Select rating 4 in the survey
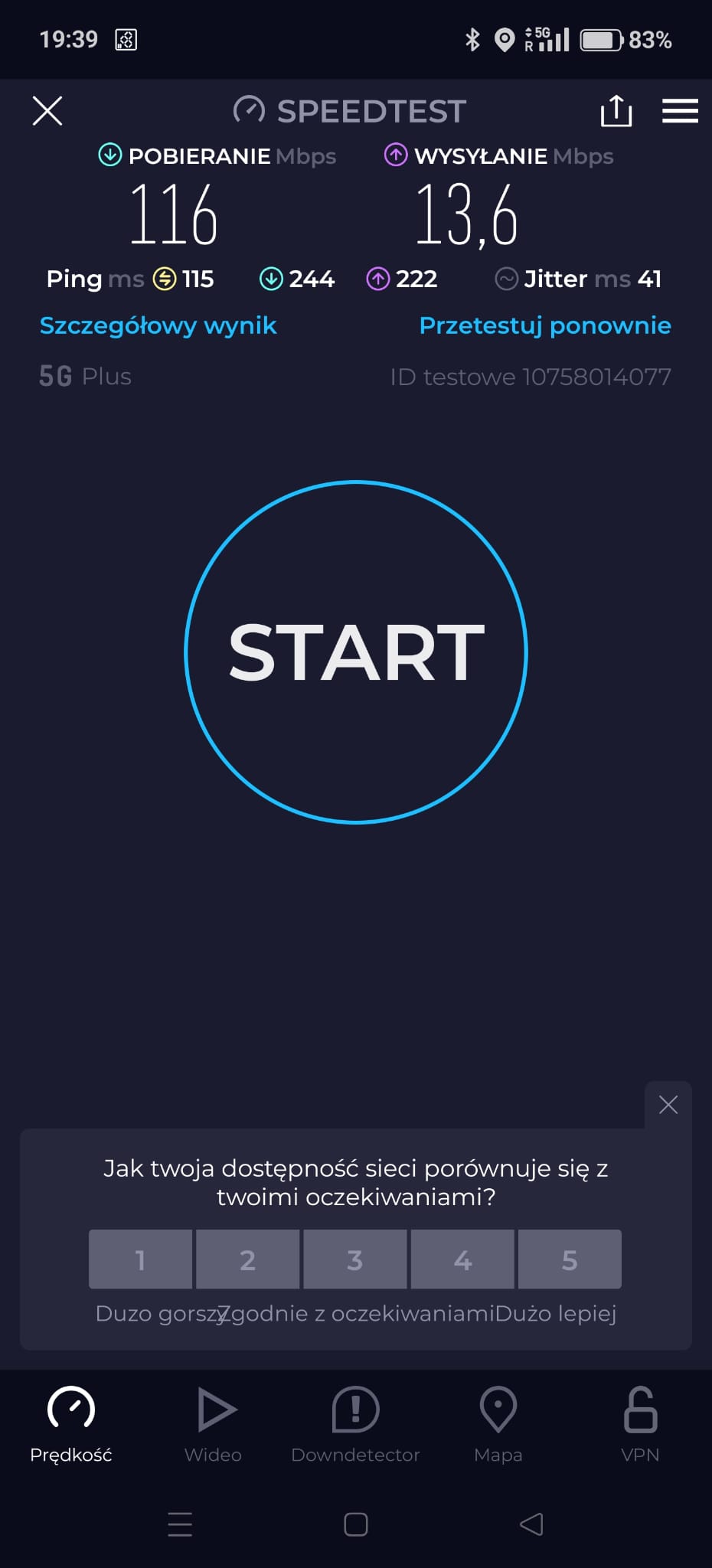The height and width of the screenshot is (1568, 712). 462,1259
